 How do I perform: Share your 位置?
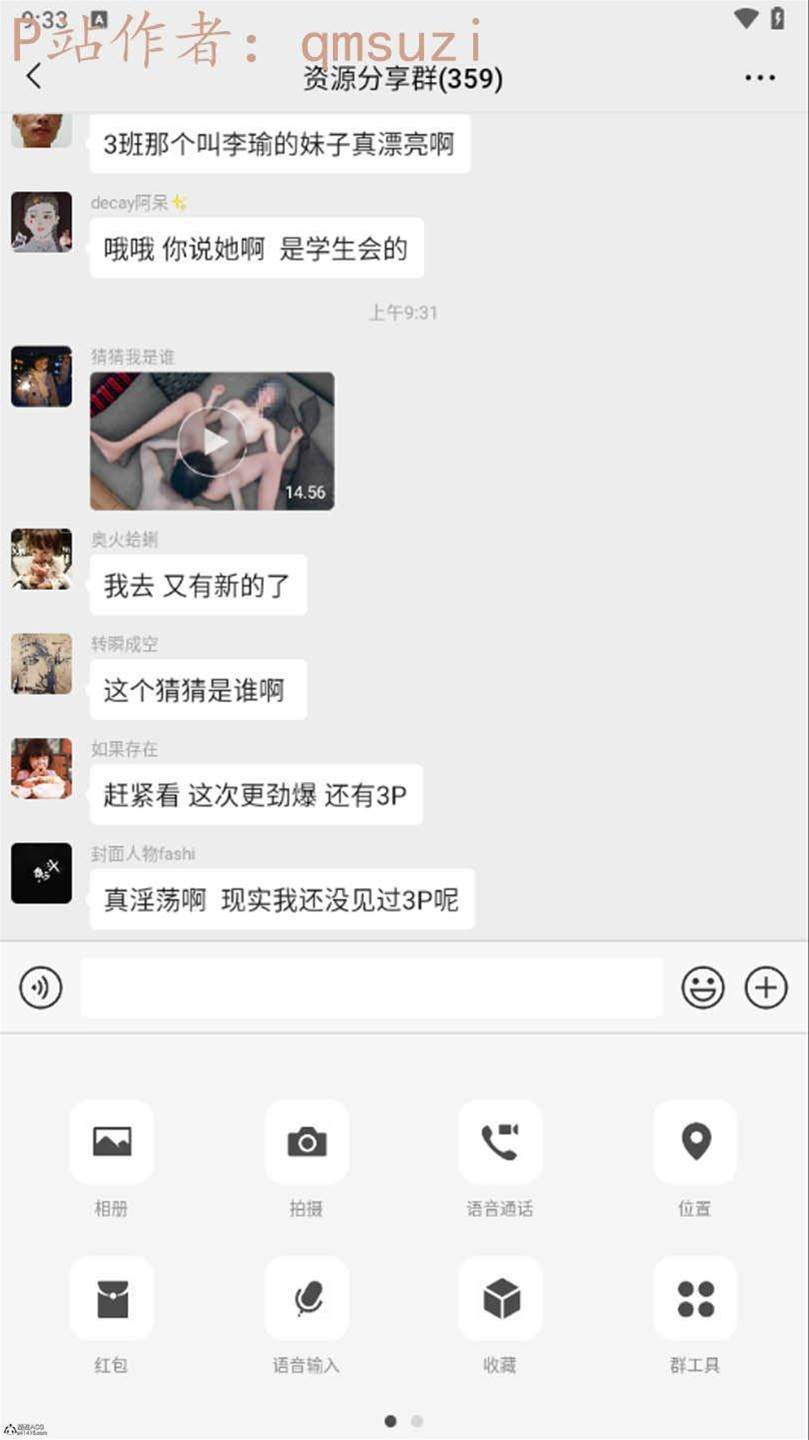695,1142
